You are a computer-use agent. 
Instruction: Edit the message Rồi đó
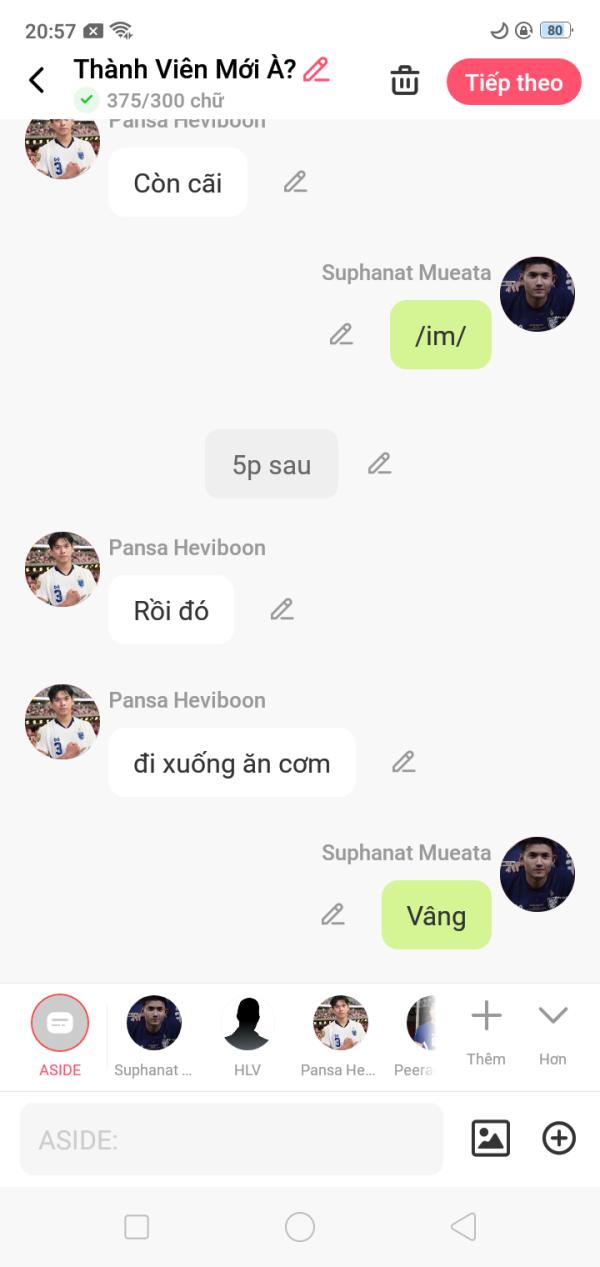coord(282,609)
